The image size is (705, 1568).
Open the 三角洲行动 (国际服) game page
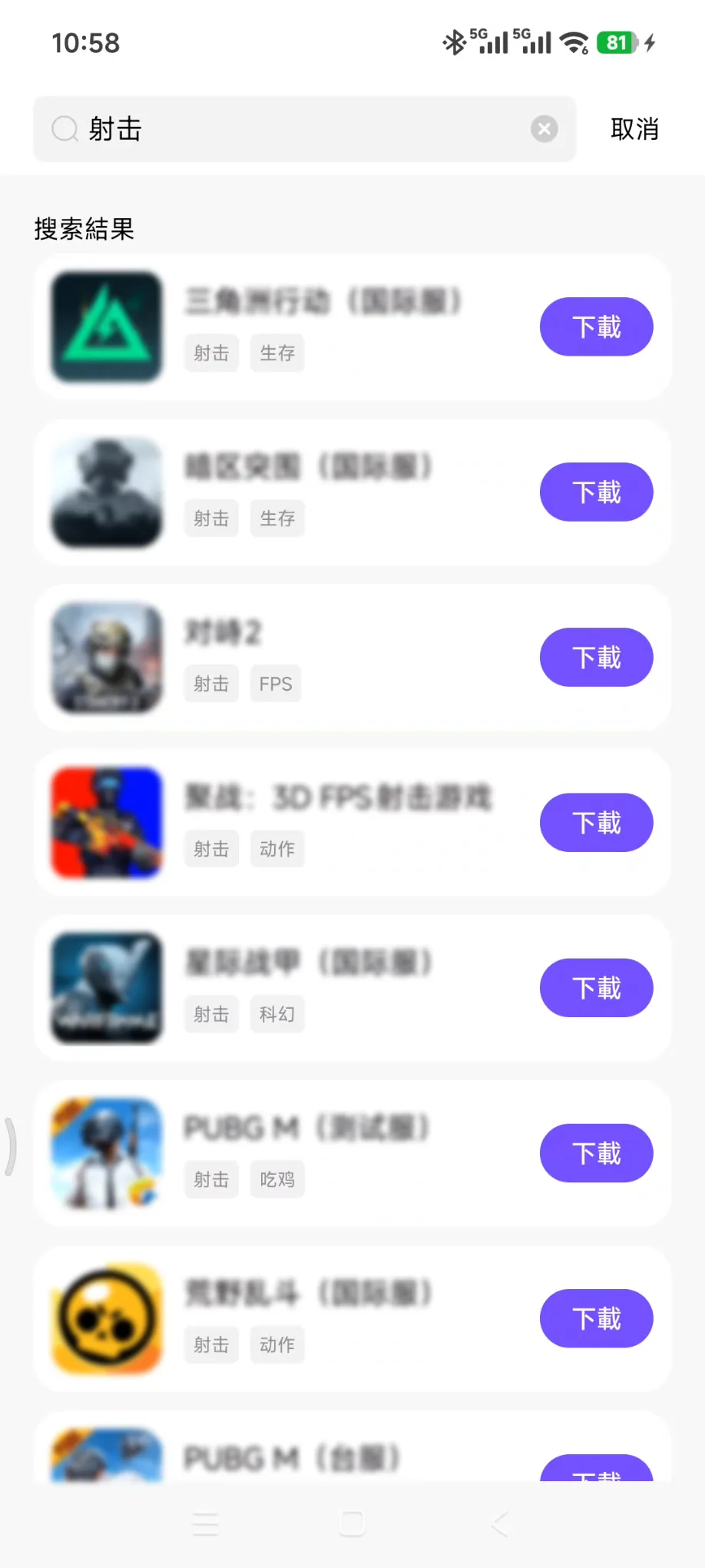click(323, 302)
